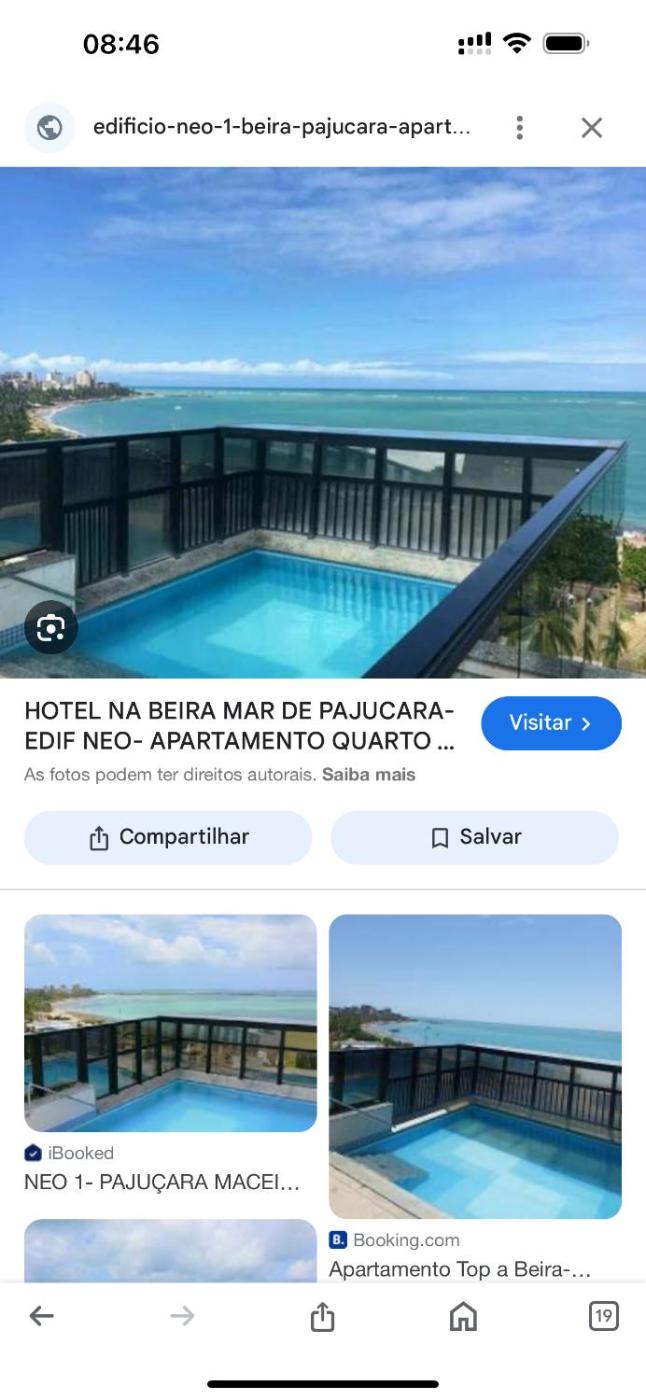
Task: Tap the Visitar button
Action: (551, 723)
